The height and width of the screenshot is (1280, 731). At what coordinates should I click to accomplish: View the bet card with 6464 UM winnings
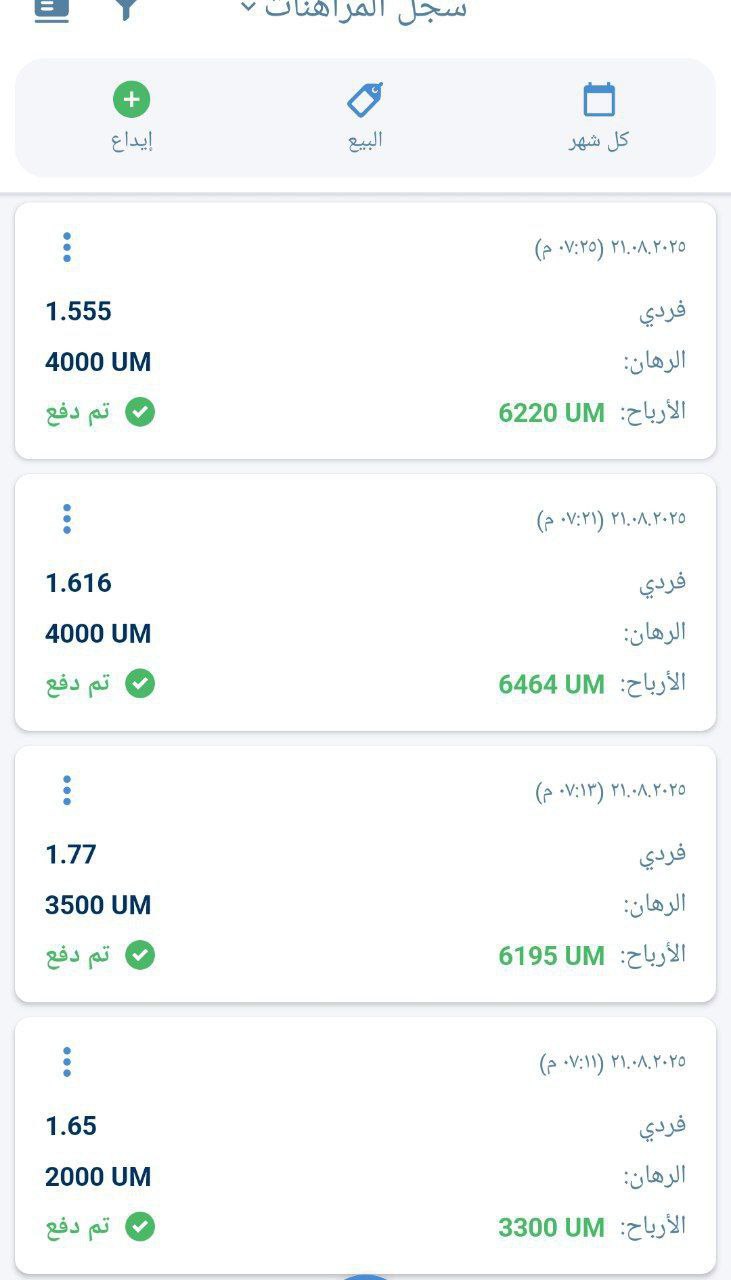365,603
